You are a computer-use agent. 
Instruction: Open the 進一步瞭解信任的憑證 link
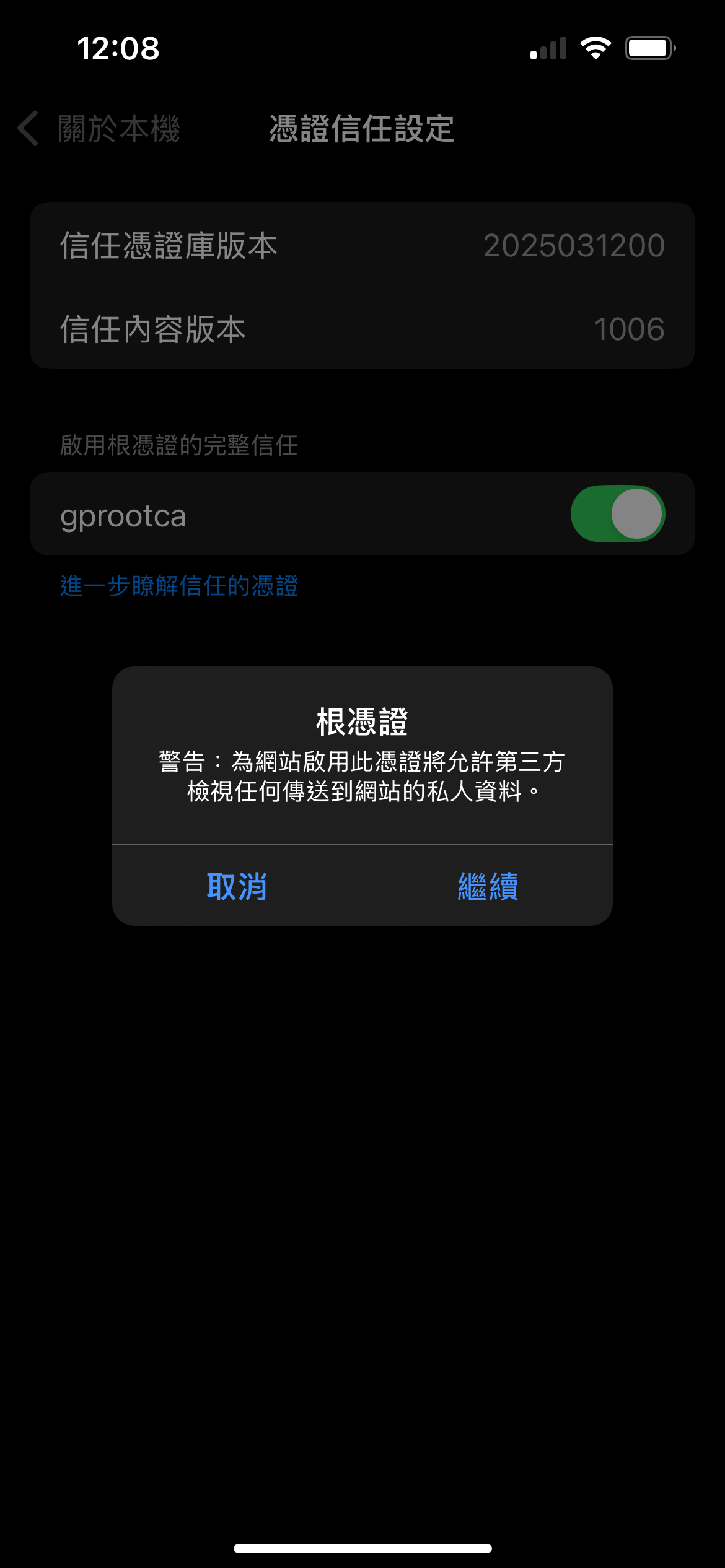[179, 586]
